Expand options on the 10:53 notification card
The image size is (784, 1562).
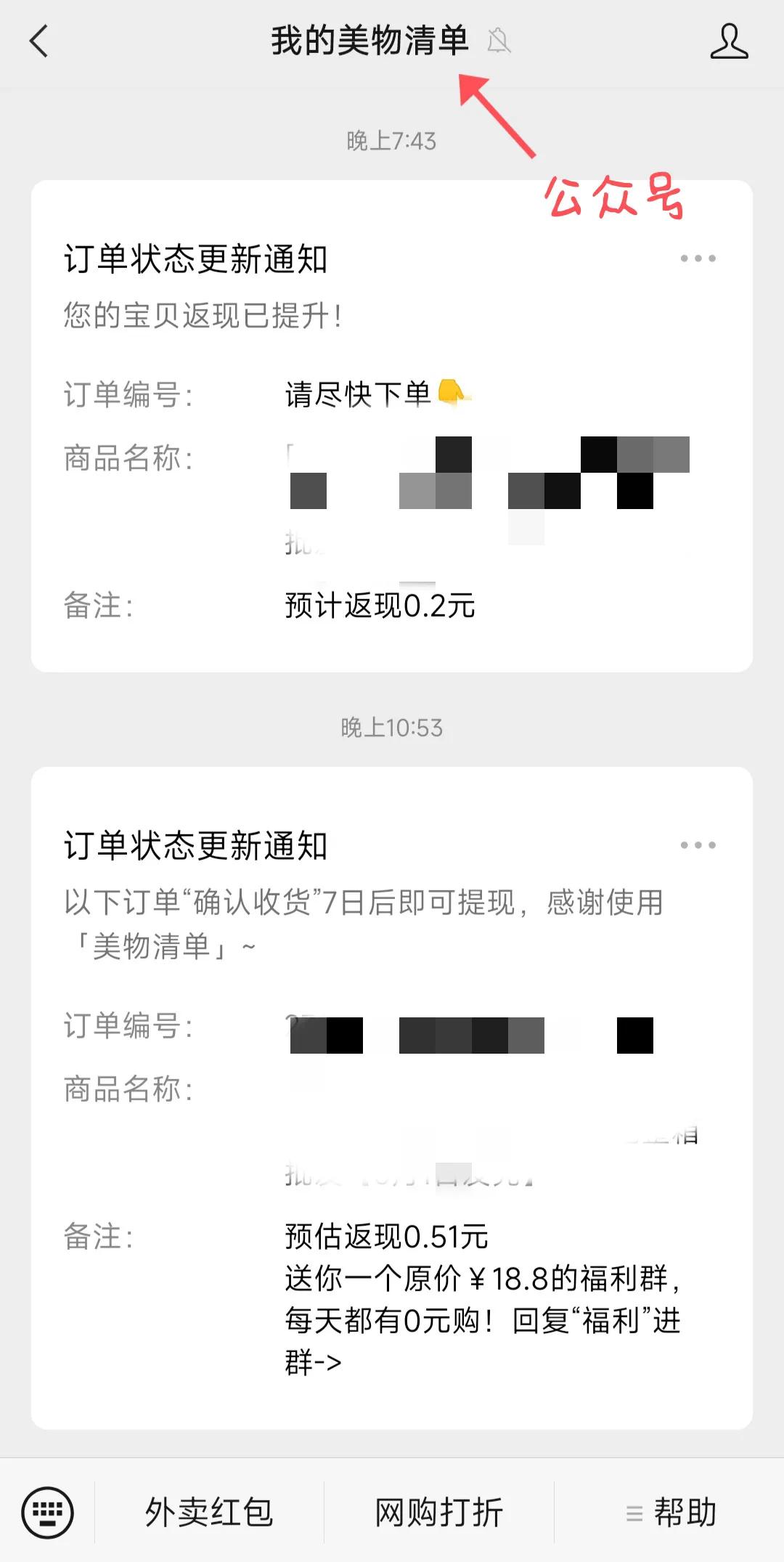point(697,845)
